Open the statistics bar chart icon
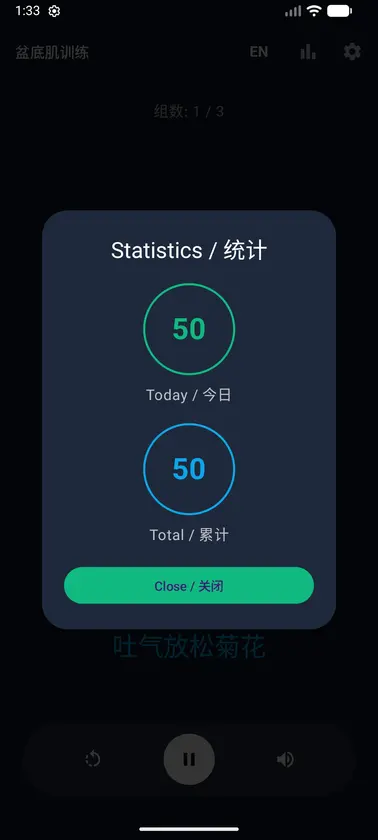The image size is (378, 840). [308, 52]
